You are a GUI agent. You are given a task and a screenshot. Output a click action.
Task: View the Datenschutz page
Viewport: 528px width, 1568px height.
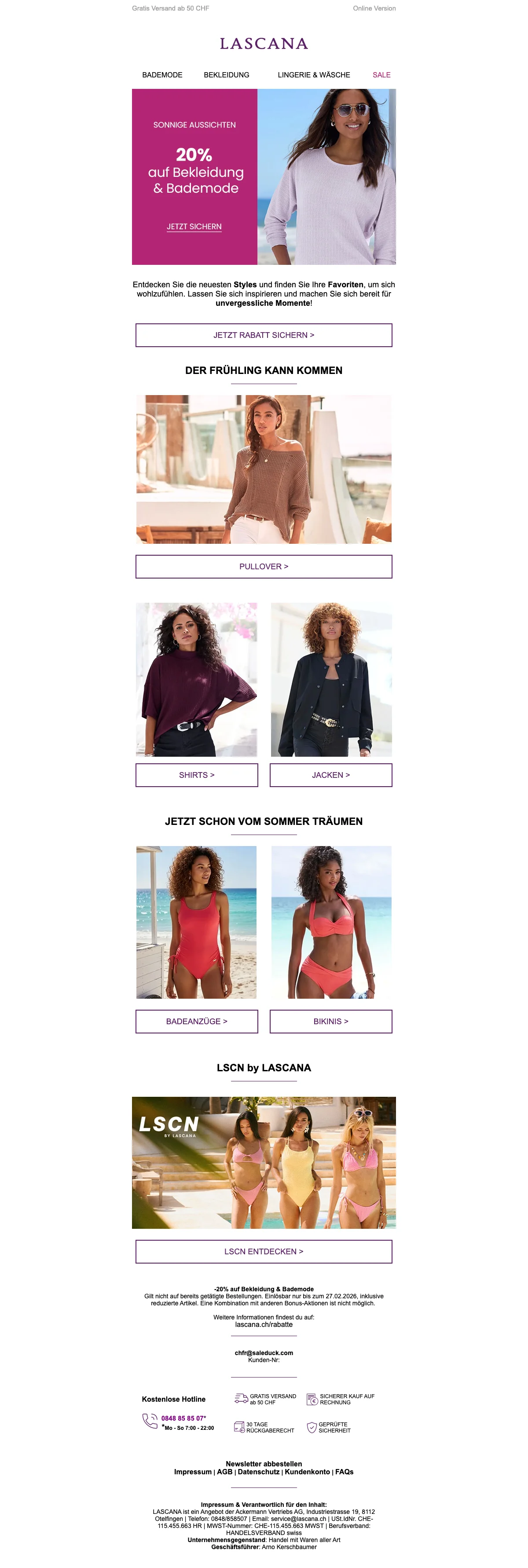pyautogui.click(x=258, y=1472)
